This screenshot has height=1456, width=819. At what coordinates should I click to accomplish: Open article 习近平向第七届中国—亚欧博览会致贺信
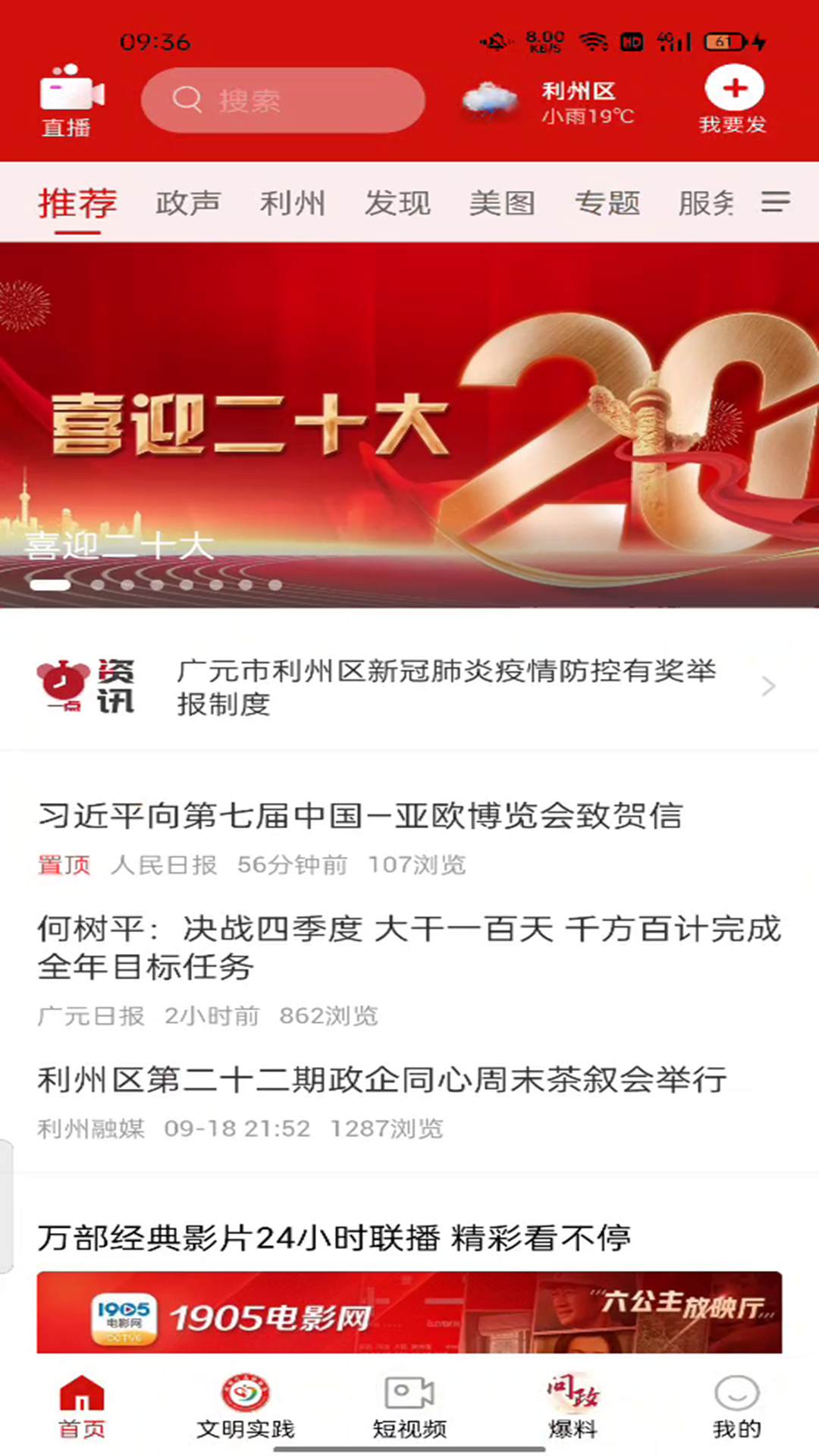(360, 816)
